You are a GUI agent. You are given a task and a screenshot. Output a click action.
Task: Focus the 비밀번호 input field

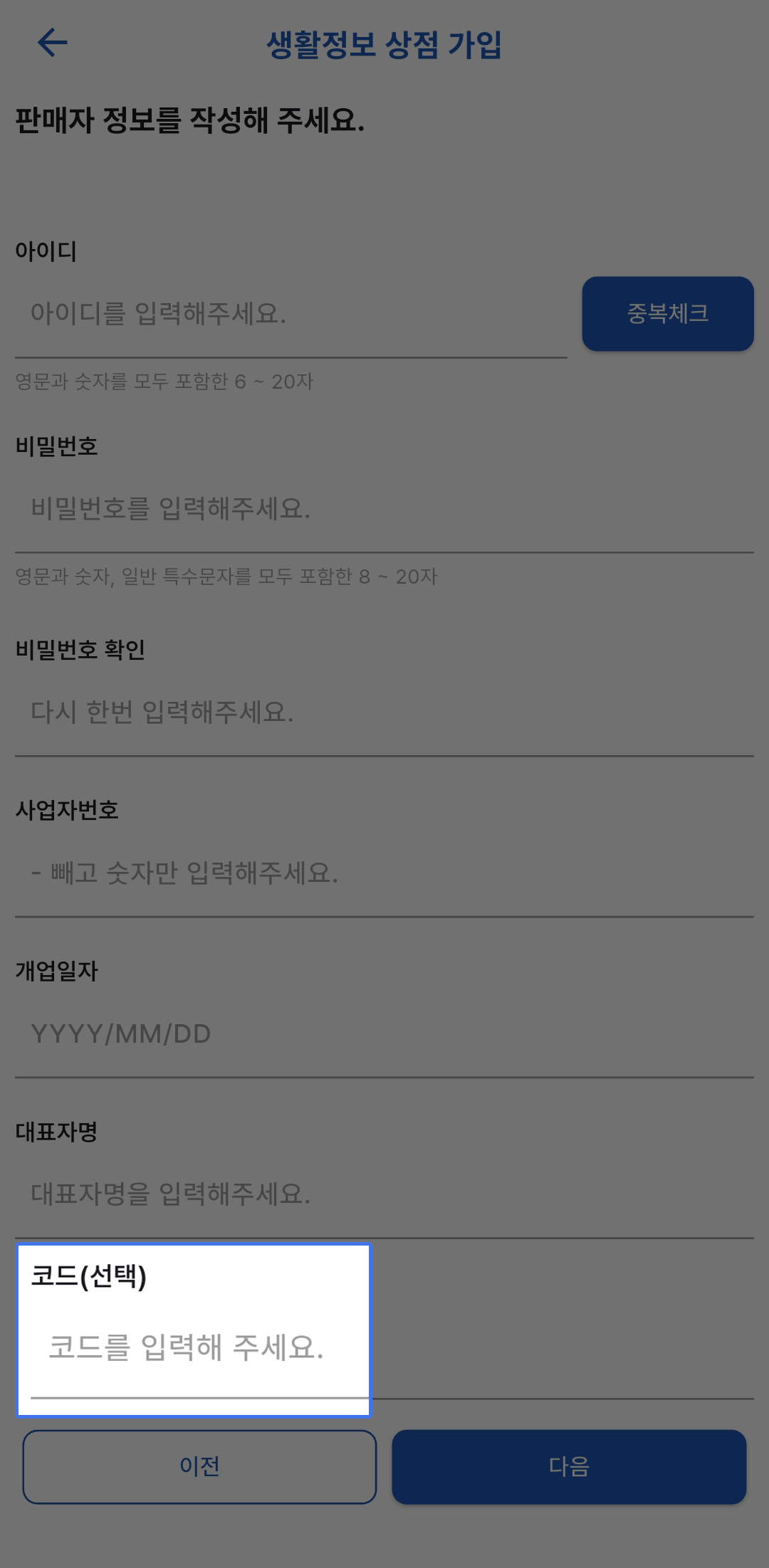pyautogui.click(x=384, y=509)
